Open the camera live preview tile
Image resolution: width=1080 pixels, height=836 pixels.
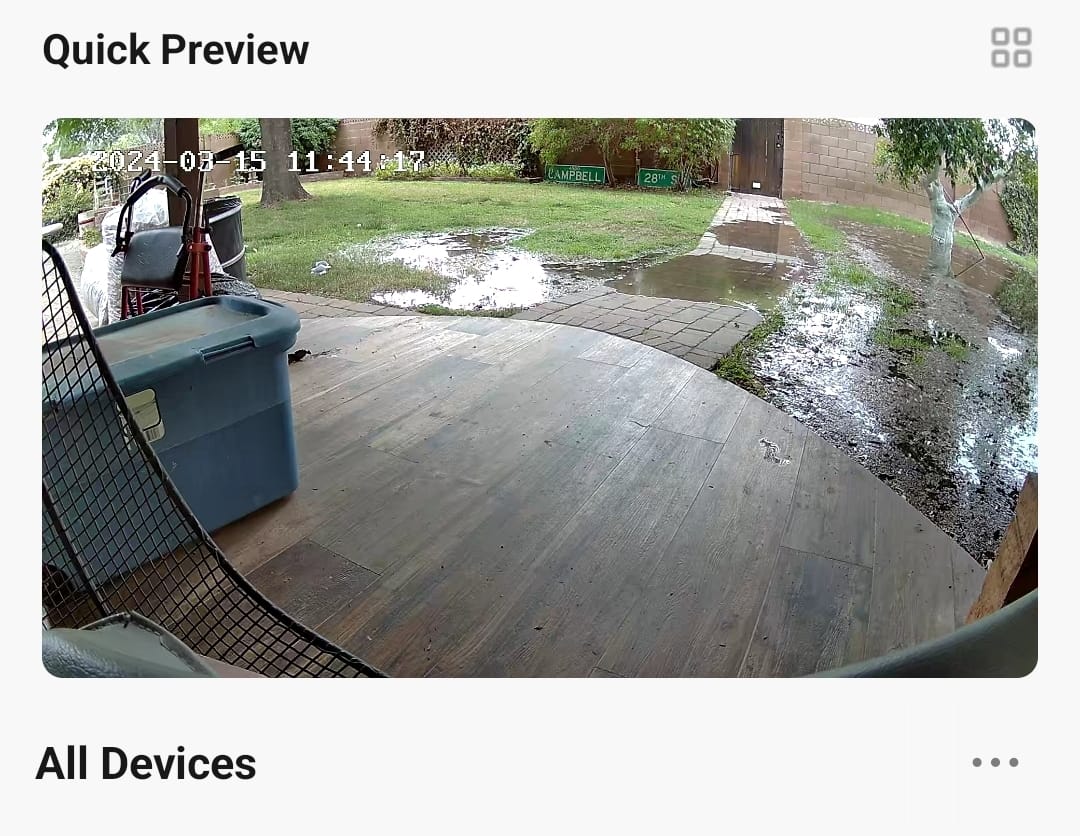tap(540, 398)
